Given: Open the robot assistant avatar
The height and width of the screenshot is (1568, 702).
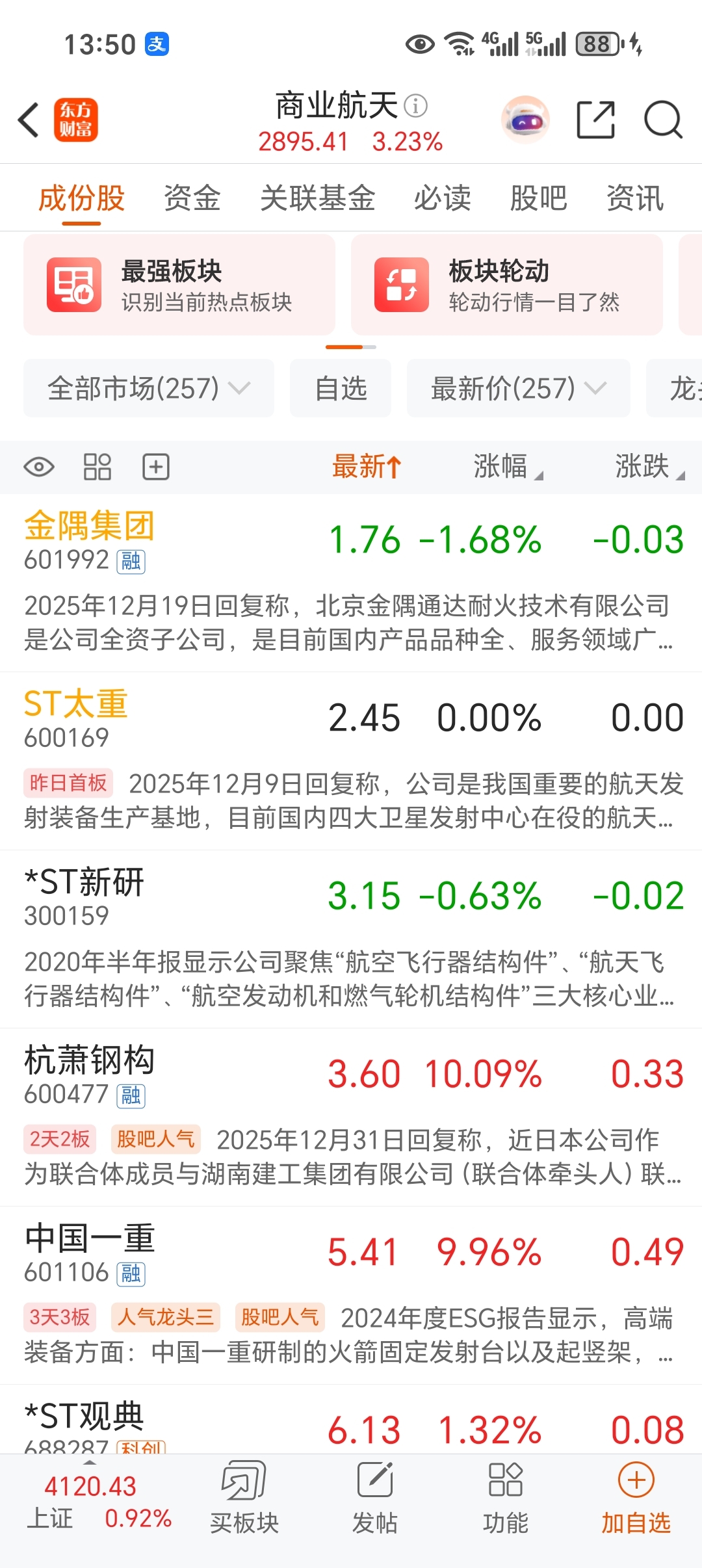Looking at the screenshot, I should 525,120.
